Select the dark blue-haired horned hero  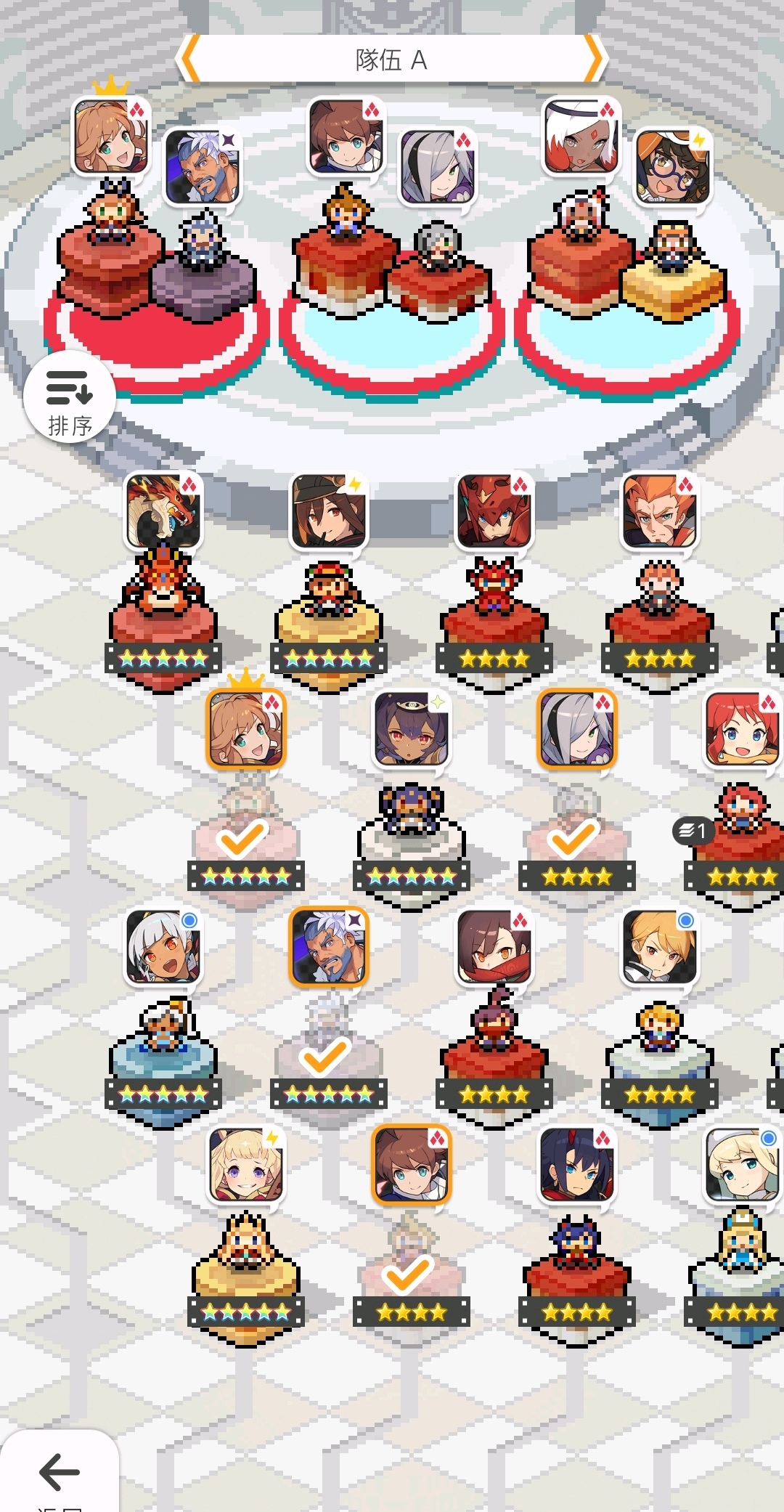pyautogui.click(x=577, y=1164)
